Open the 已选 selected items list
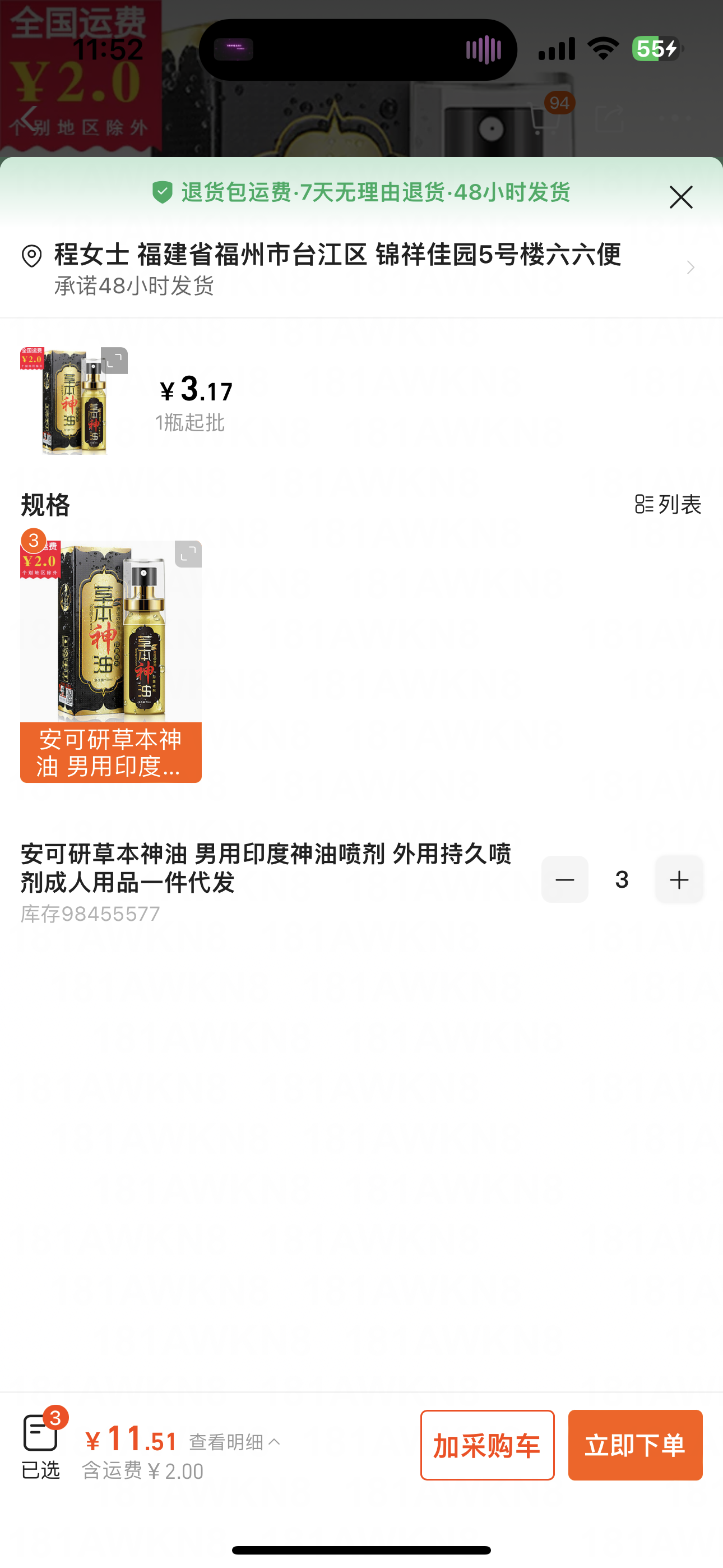The width and height of the screenshot is (723, 1568). pos(41,1446)
